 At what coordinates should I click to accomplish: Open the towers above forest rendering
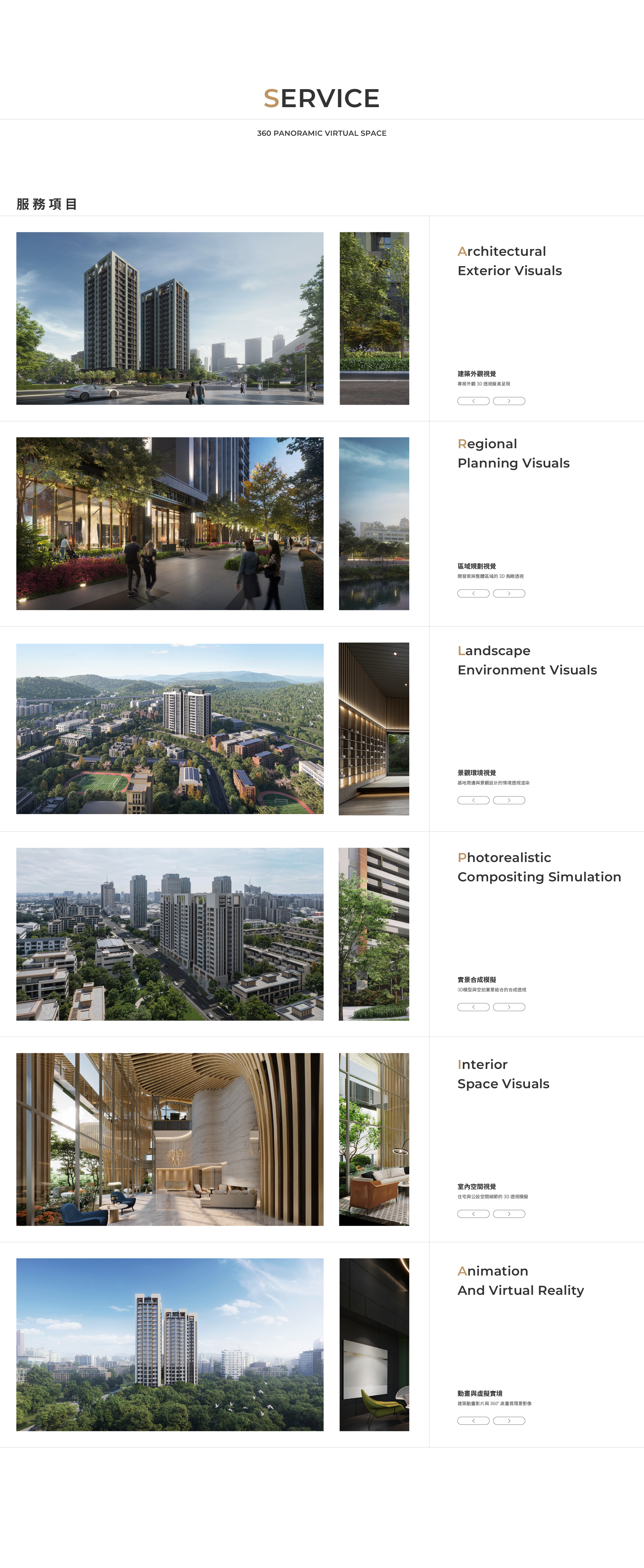pos(169,1345)
